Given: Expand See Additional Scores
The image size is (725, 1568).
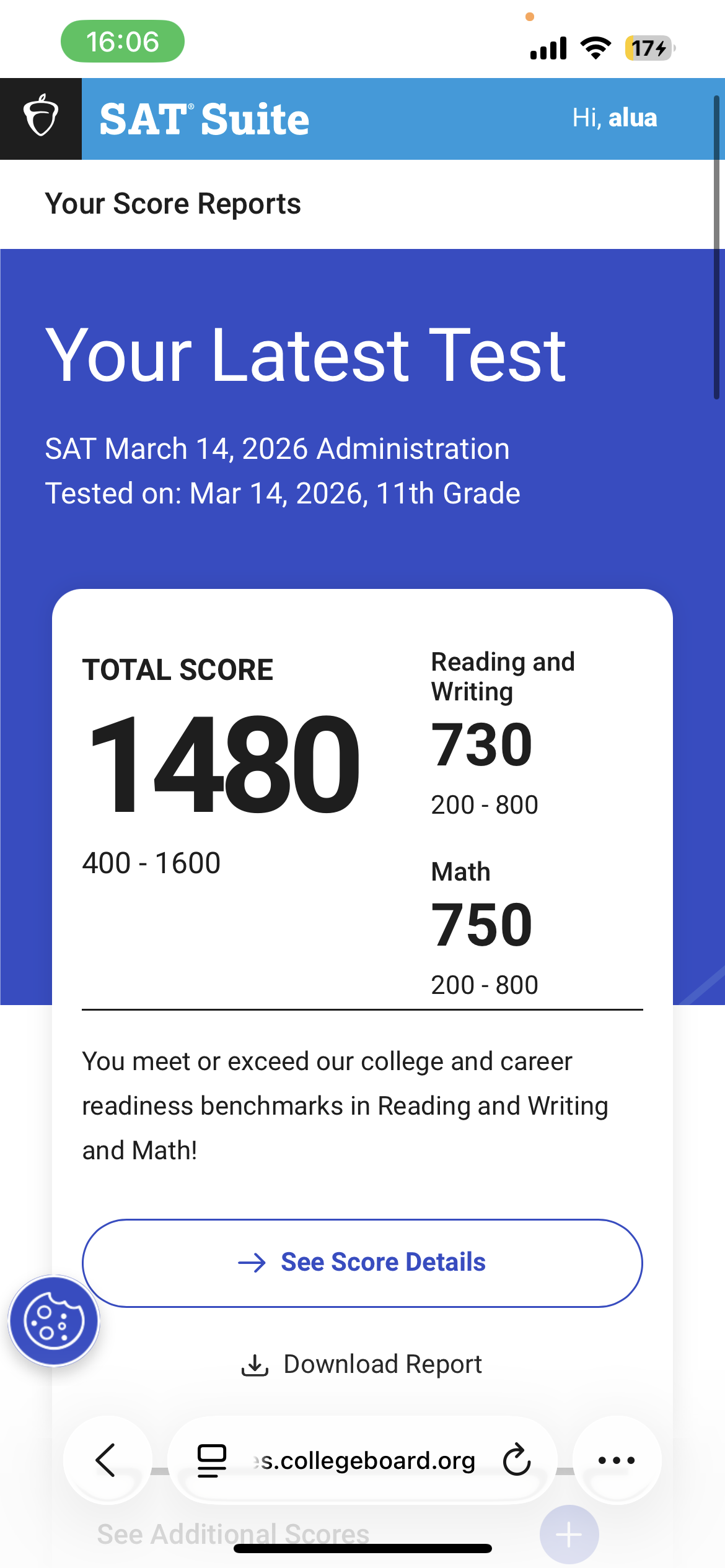Looking at the screenshot, I should click(569, 1535).
